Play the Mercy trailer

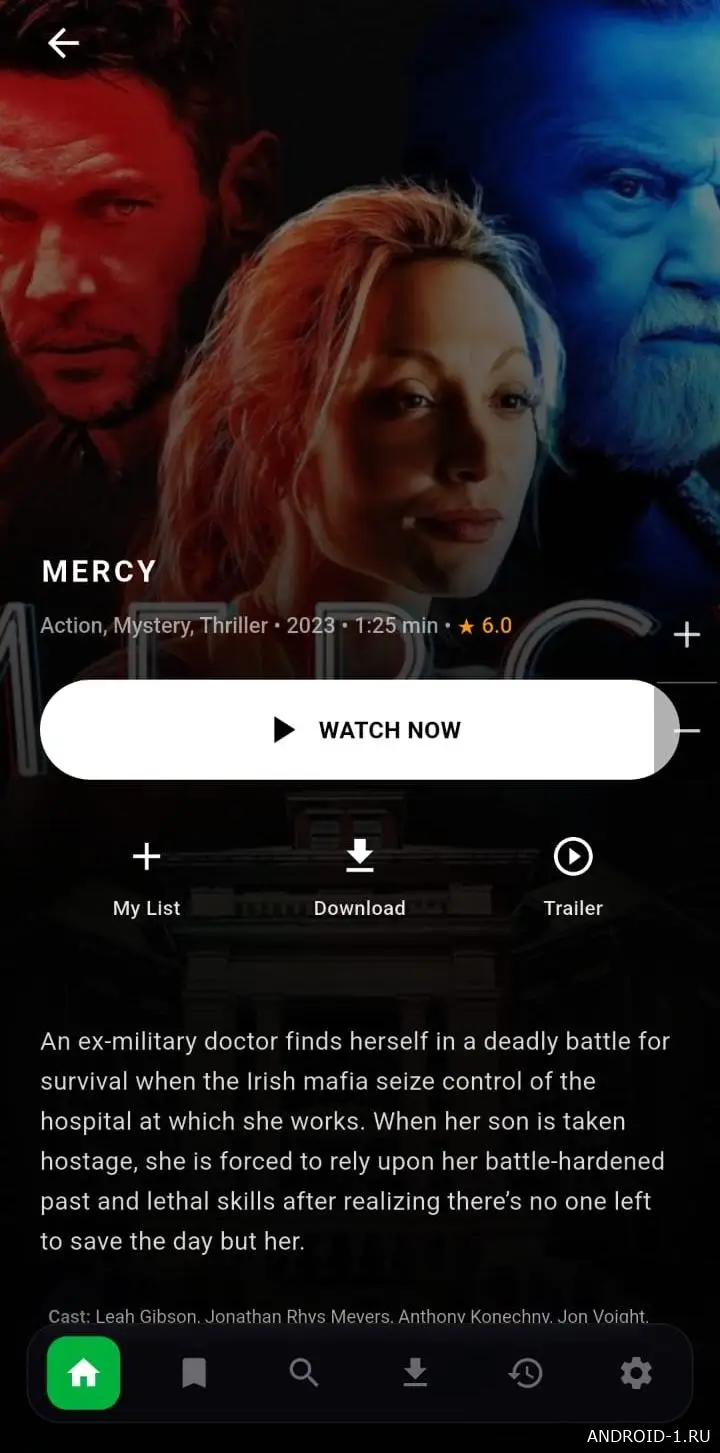coord(573,877)
